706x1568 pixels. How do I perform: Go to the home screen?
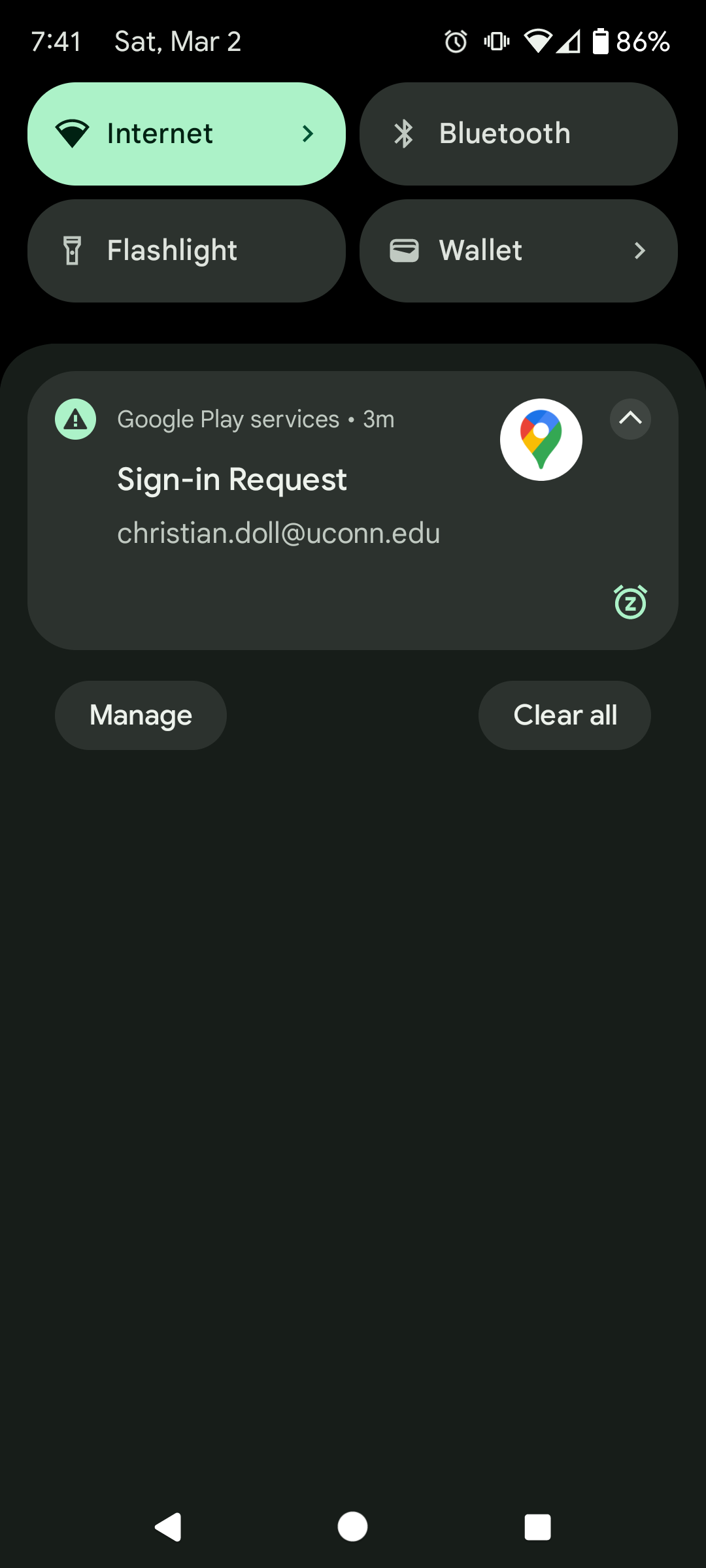[x=352, y=1527]
